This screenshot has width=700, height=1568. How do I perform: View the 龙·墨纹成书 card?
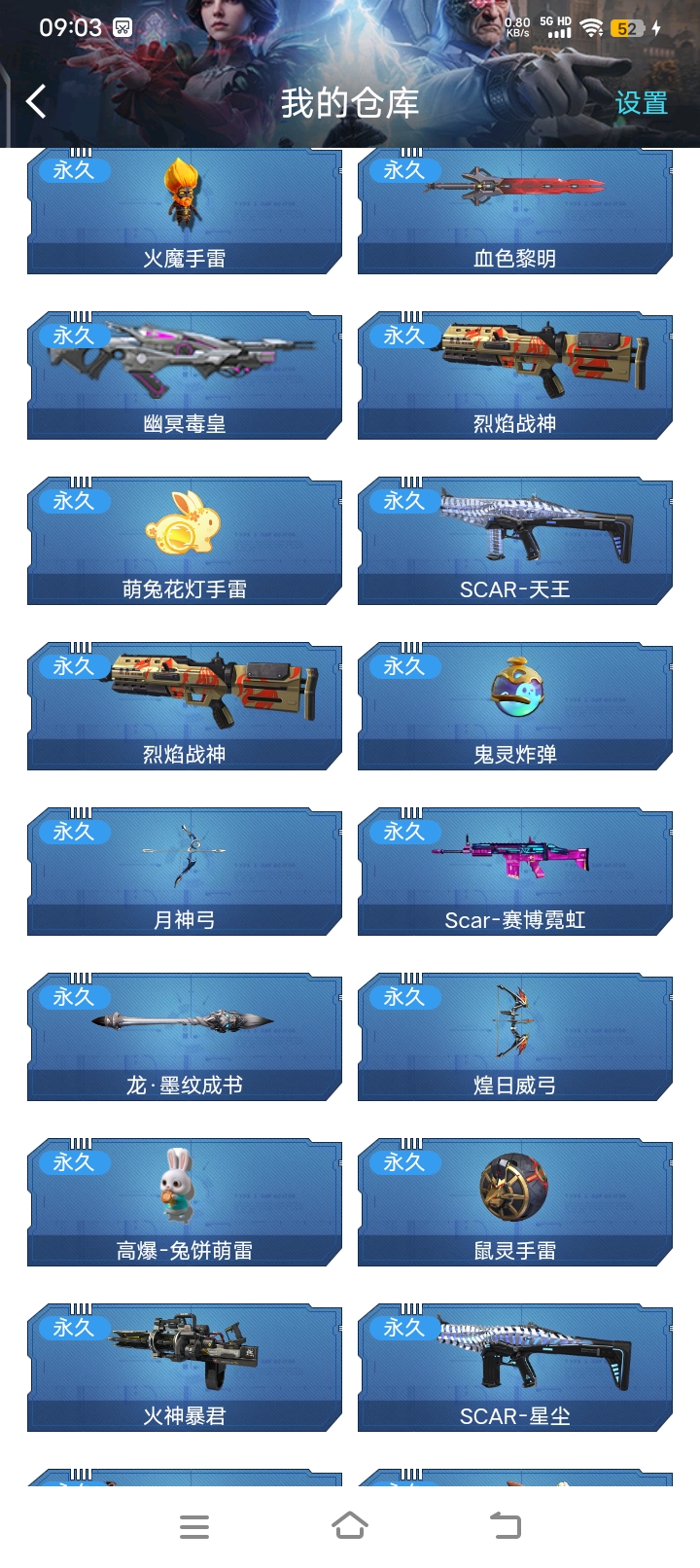[x=185, y=1037]
